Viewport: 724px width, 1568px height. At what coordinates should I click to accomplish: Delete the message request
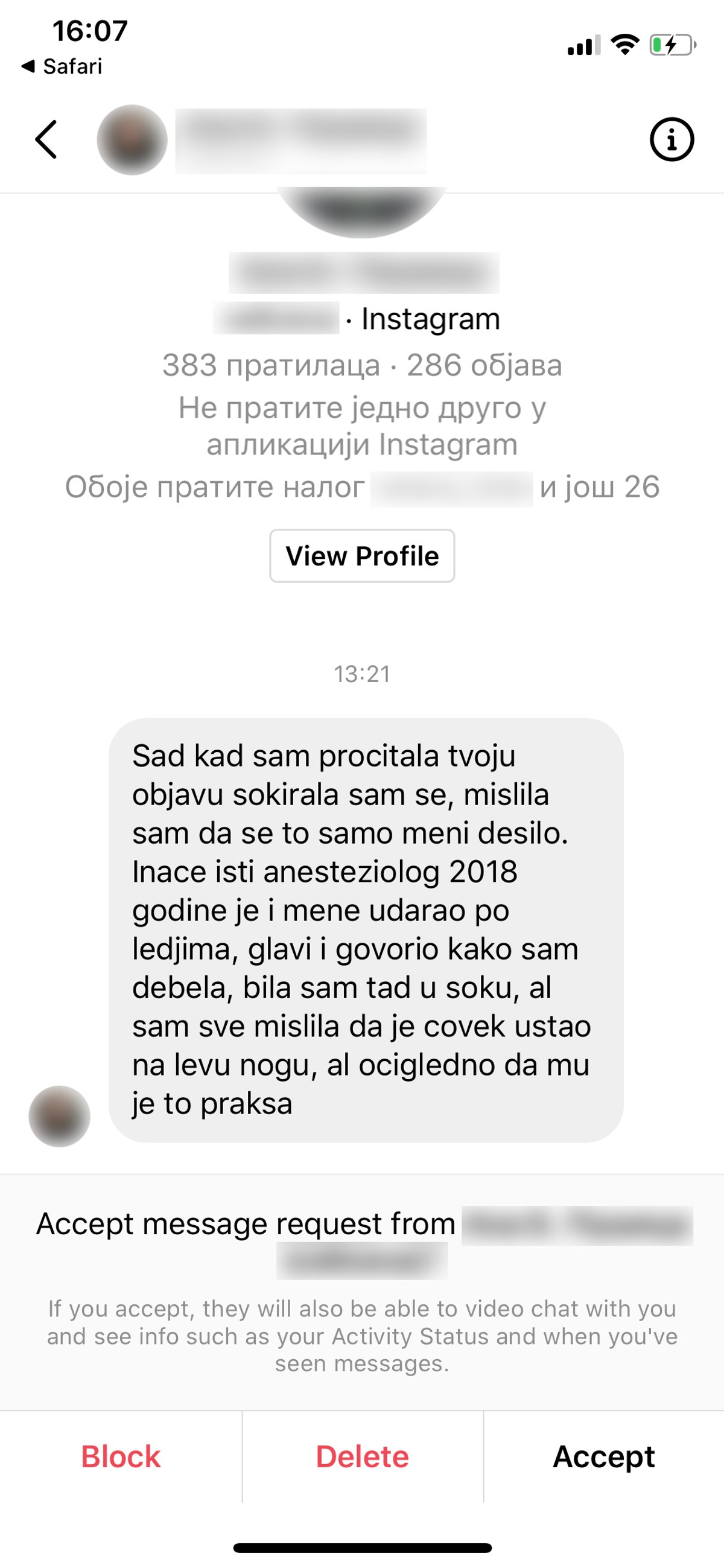[x=362, y=1456]
